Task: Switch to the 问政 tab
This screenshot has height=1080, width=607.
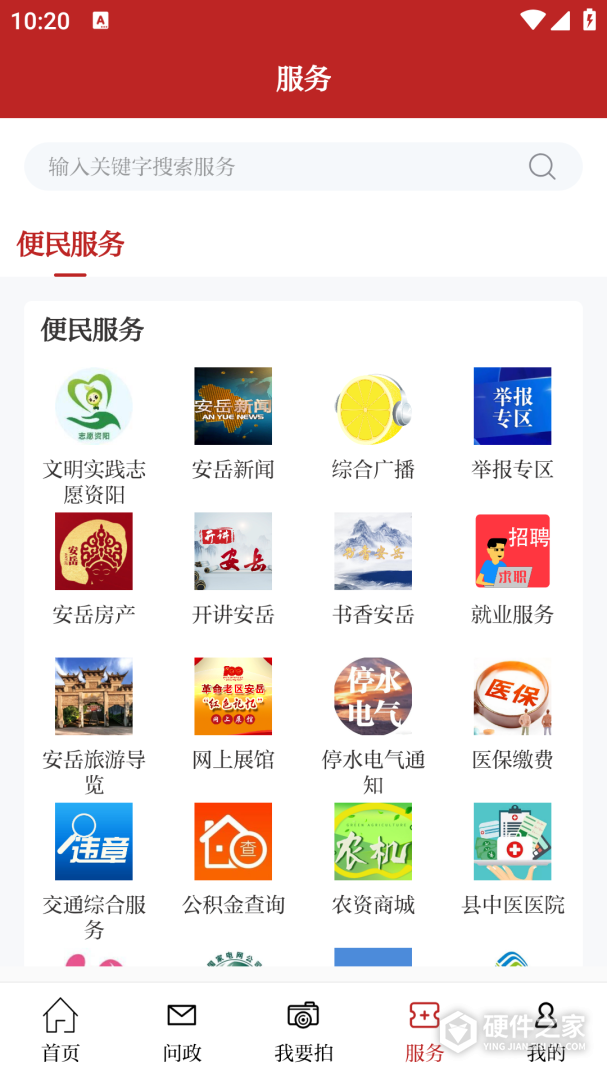Action: click(x=182, y=1030)
